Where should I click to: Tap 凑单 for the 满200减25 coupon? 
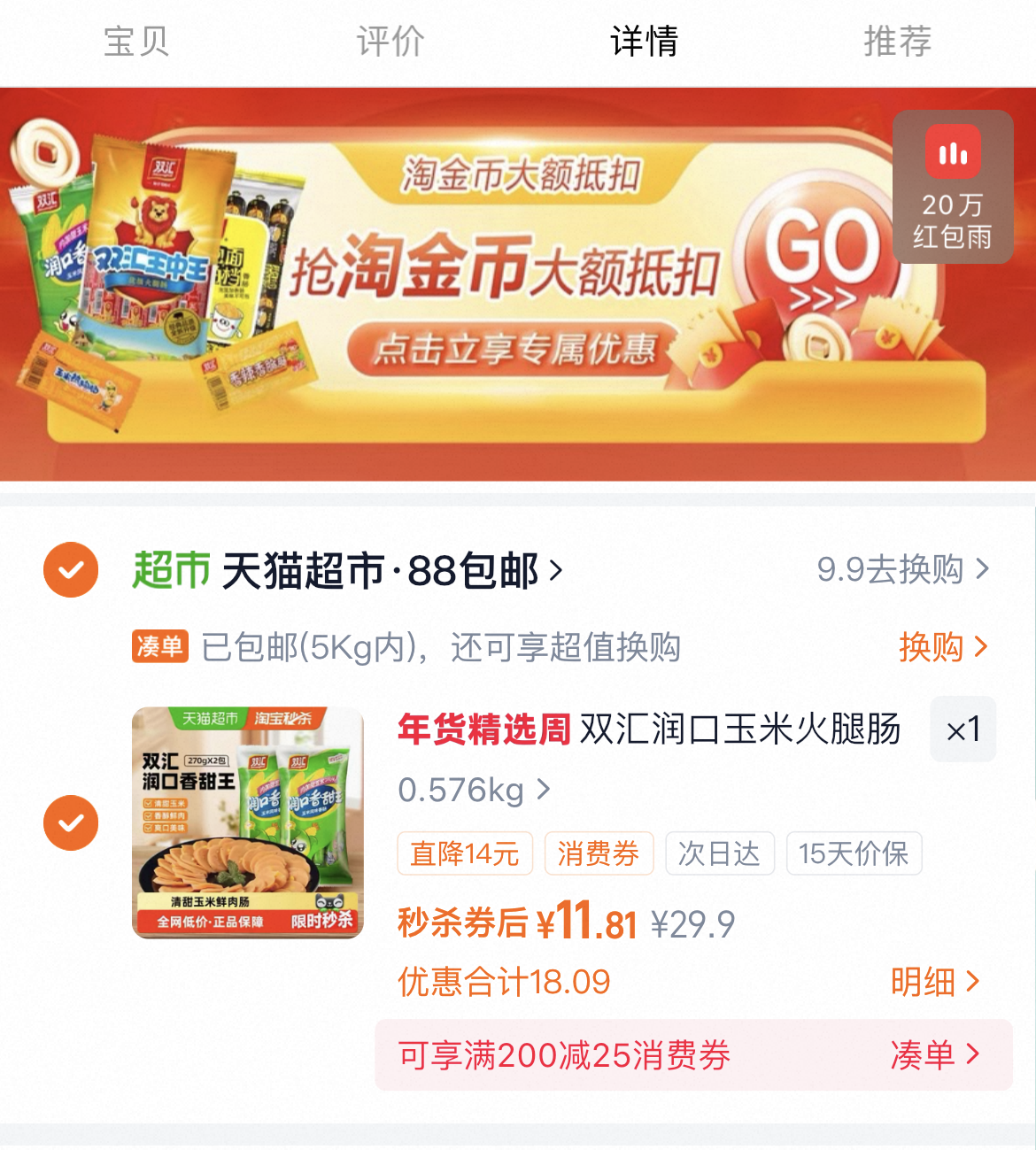[935, 1055]
